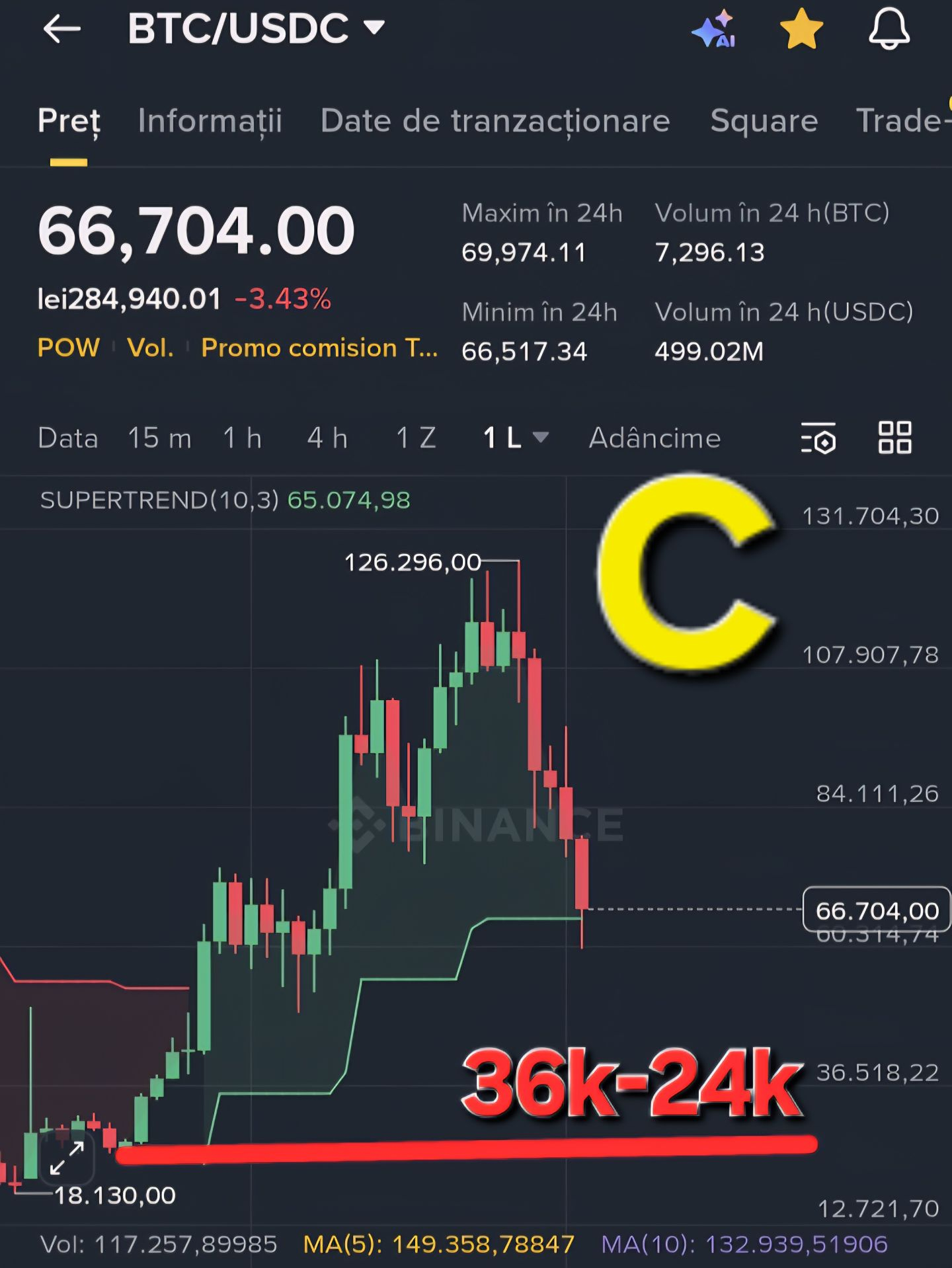Open the Promo comision tag

(x=319, y=348)
